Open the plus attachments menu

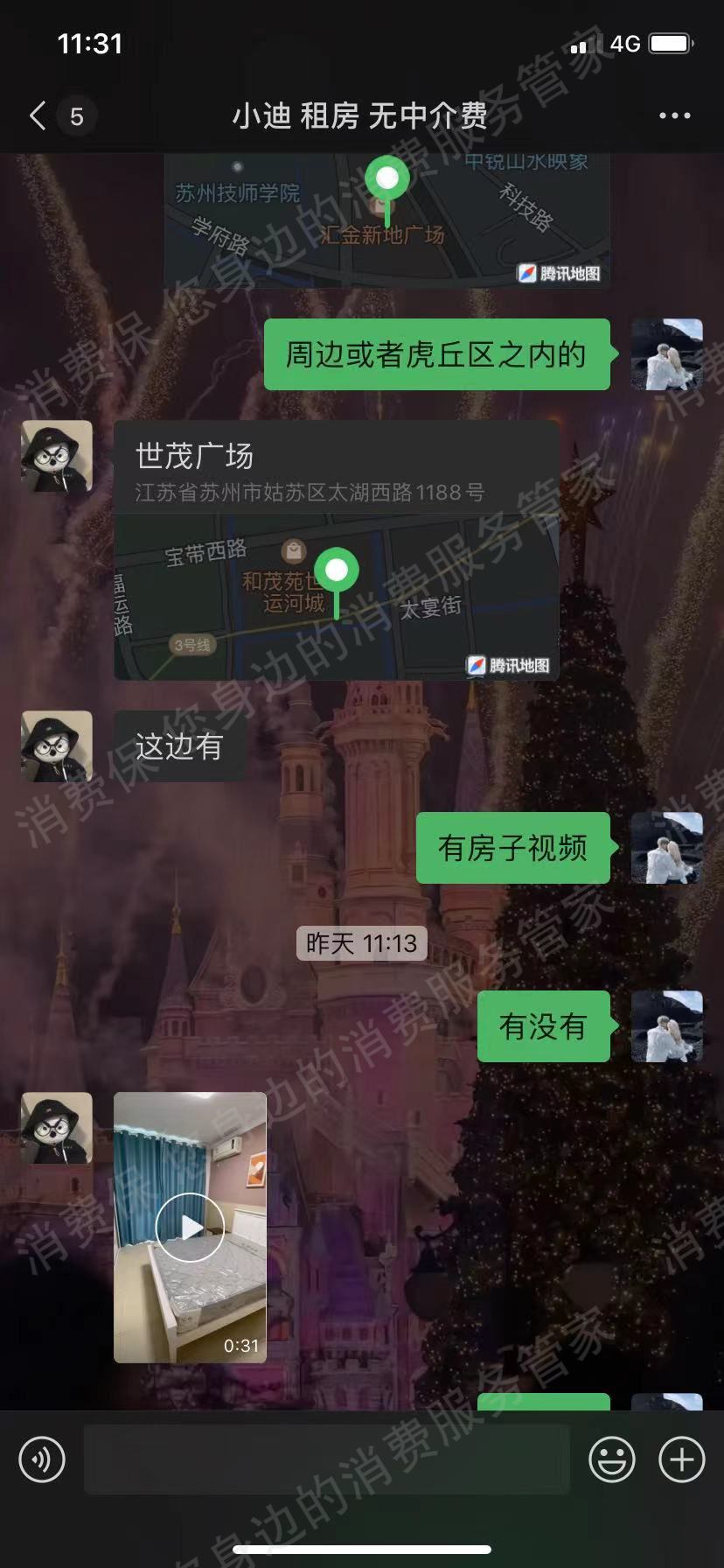681,1459
